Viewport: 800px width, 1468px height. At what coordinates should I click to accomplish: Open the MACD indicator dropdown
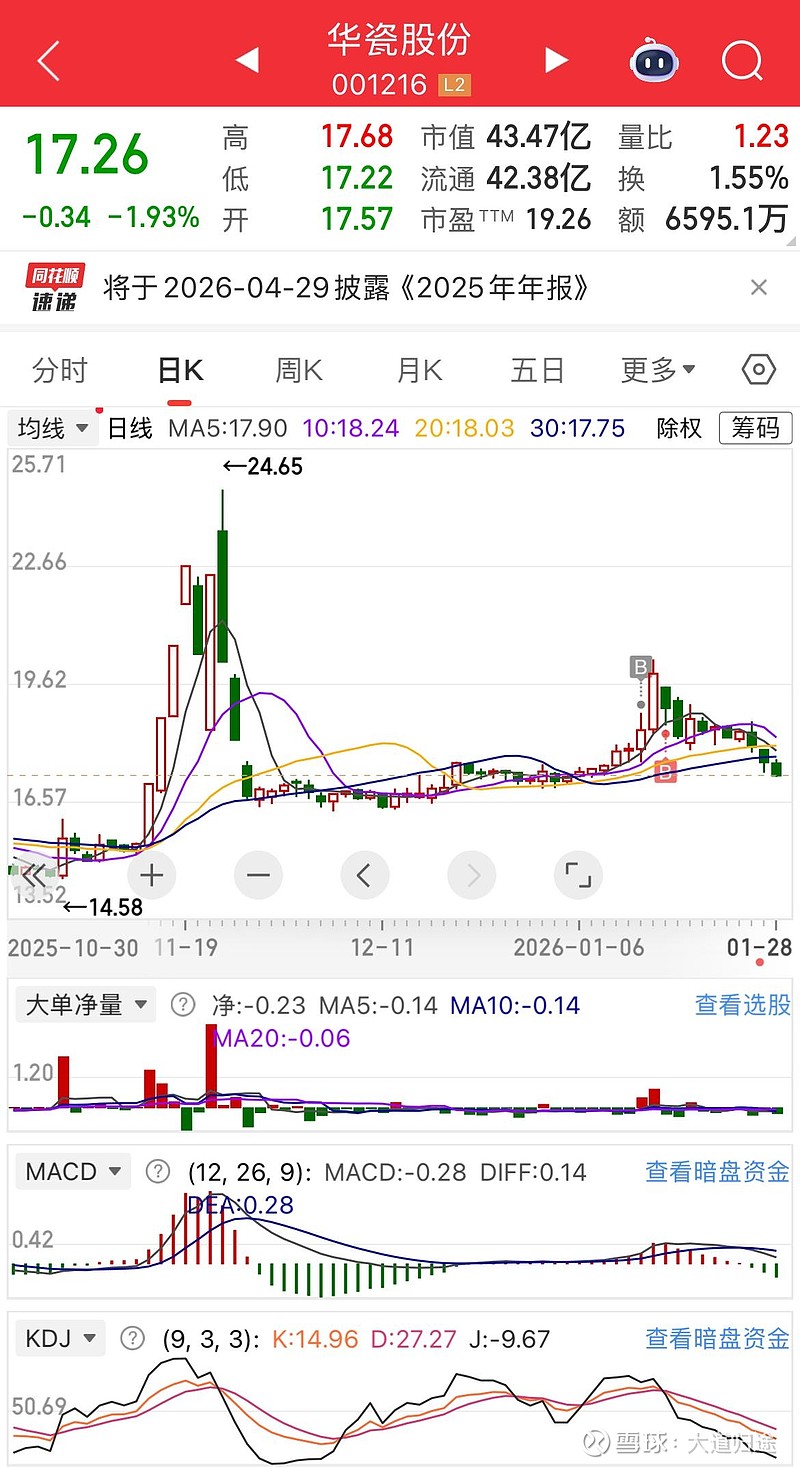click(73, 1171)
